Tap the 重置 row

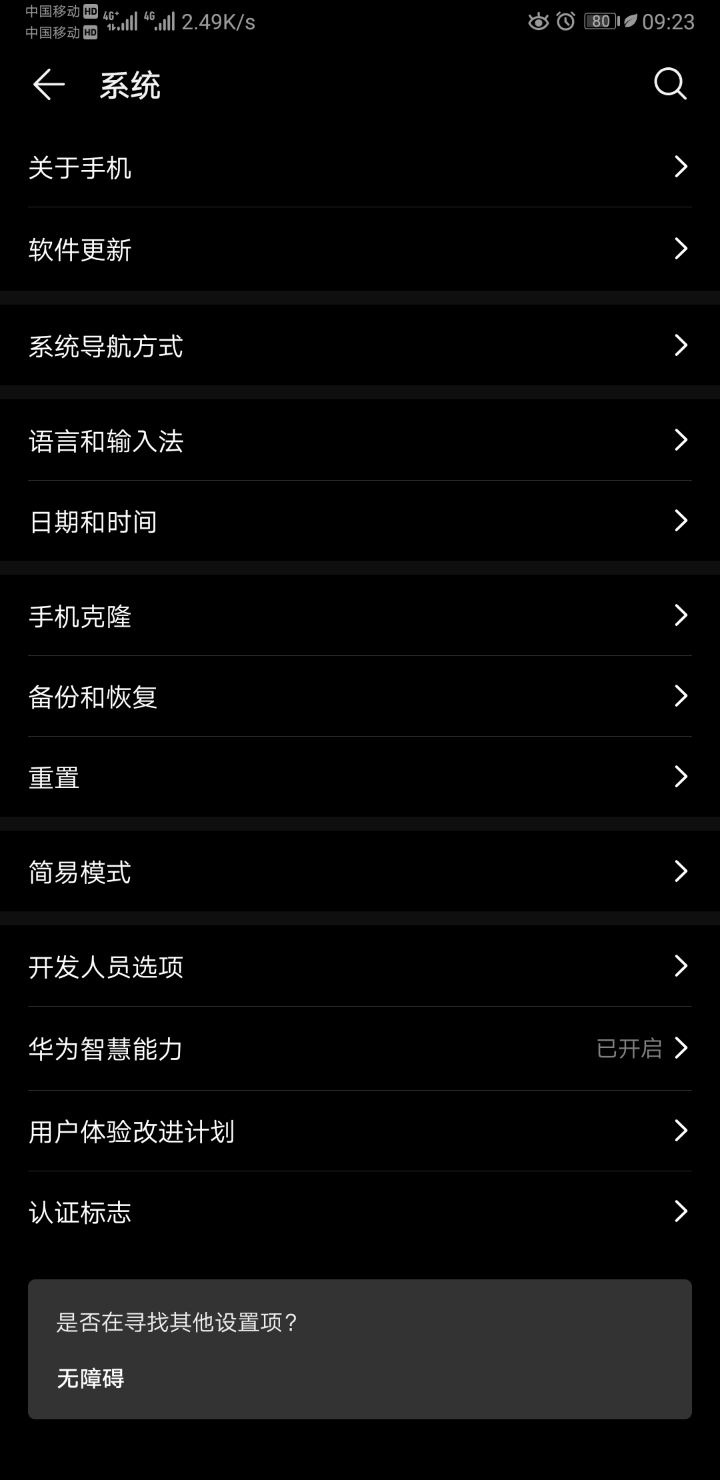click(x=360, y=777)
